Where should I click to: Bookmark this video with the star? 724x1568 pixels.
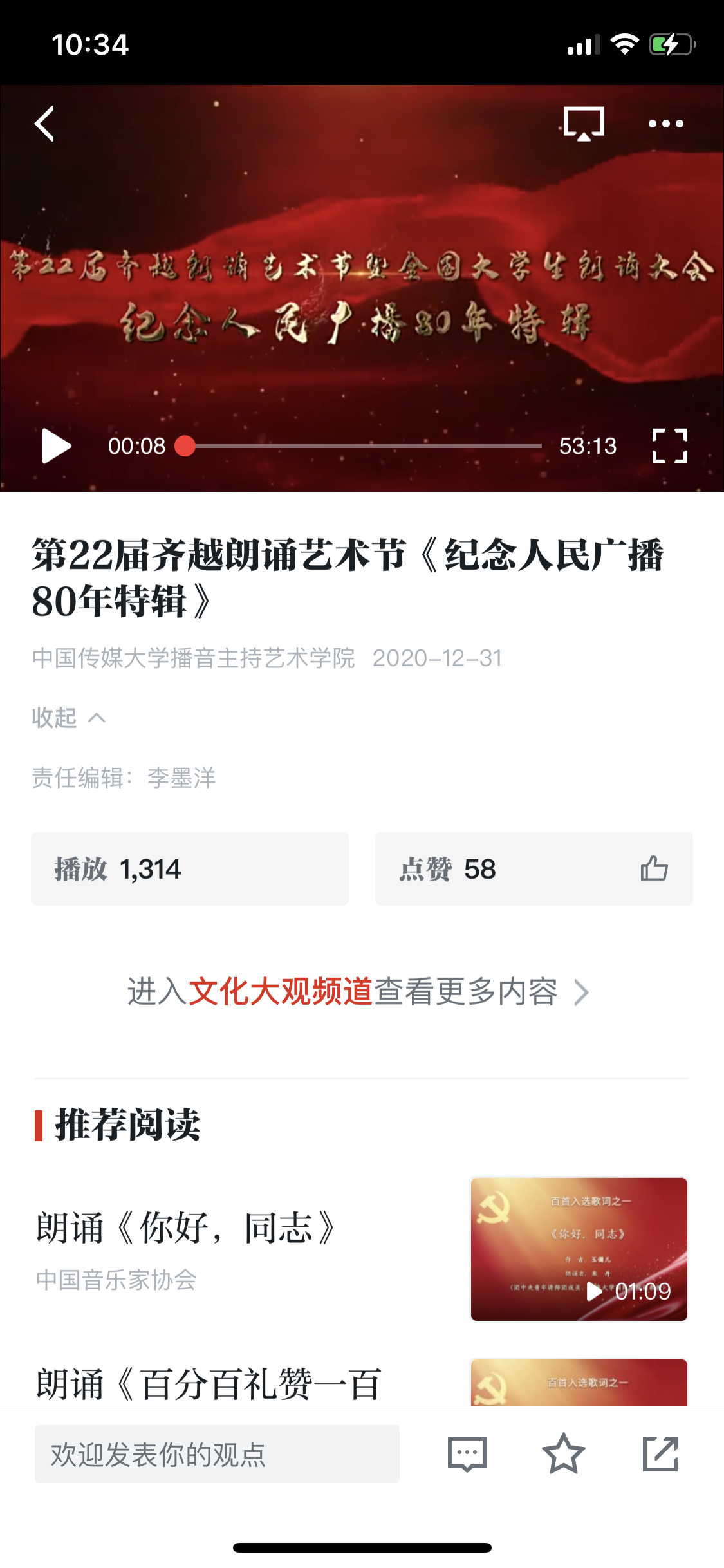[x=563, y=1454]
